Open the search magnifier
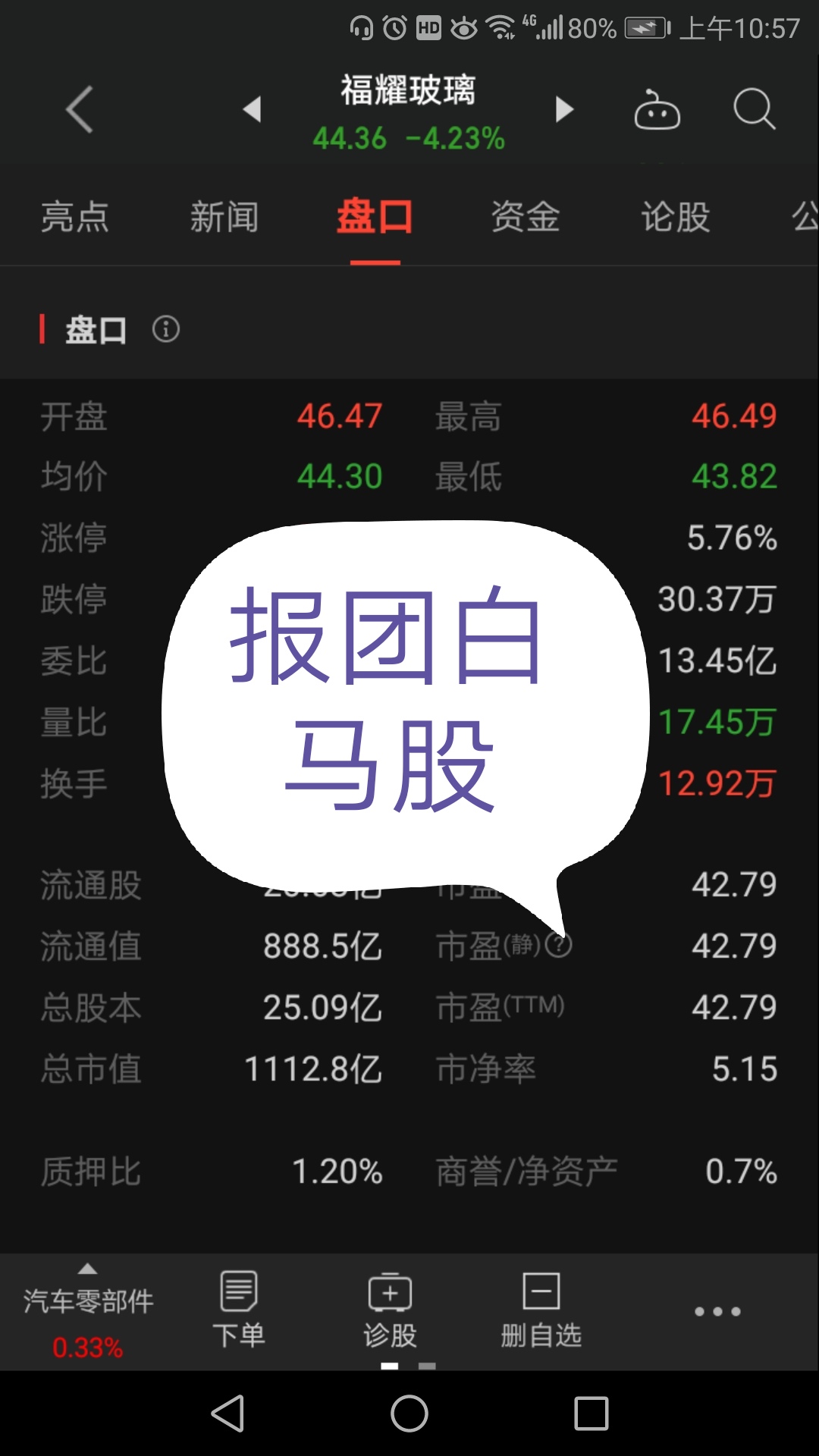This screenshot has height=1456, width=819. tap(755, 109)
